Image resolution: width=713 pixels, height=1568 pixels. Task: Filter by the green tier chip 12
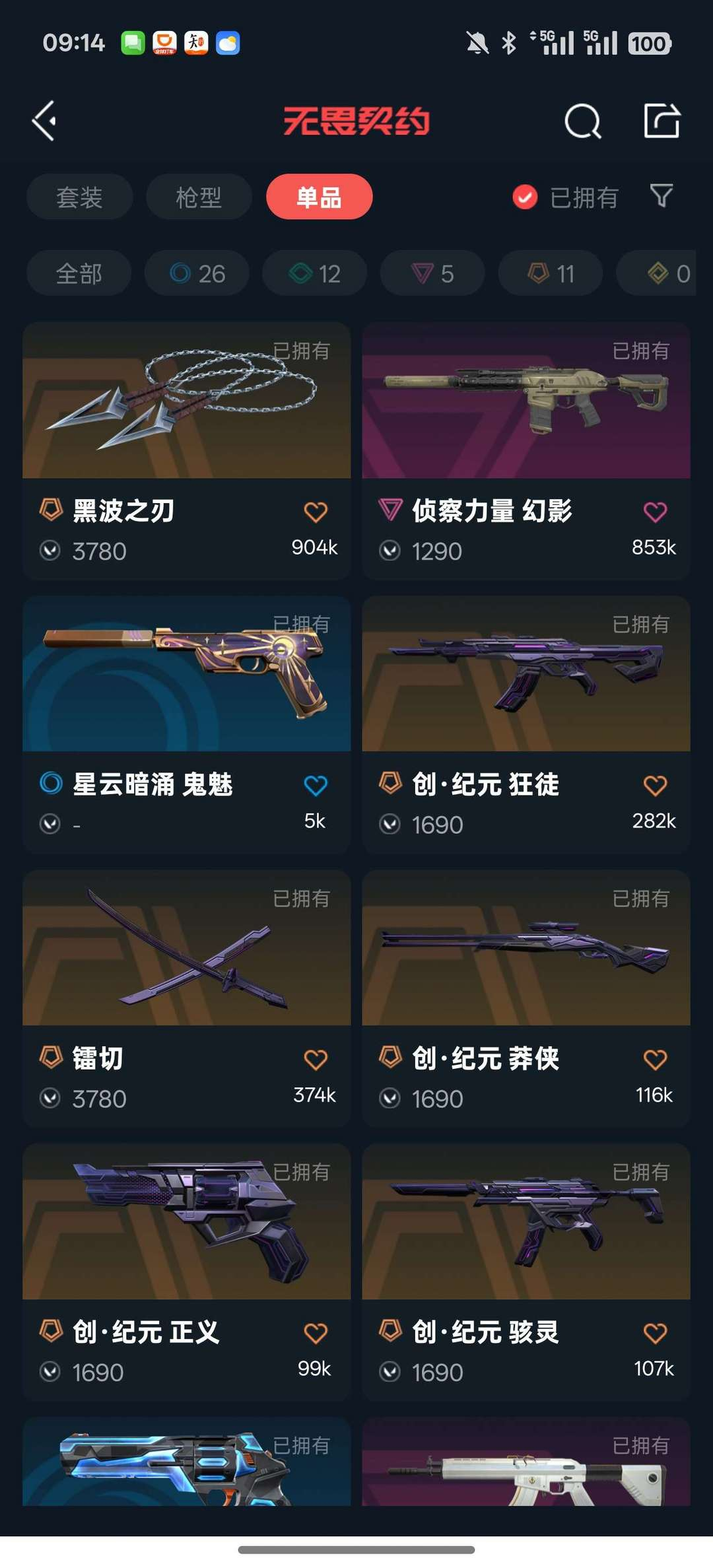pyautogui.click(x=315, y=273)
